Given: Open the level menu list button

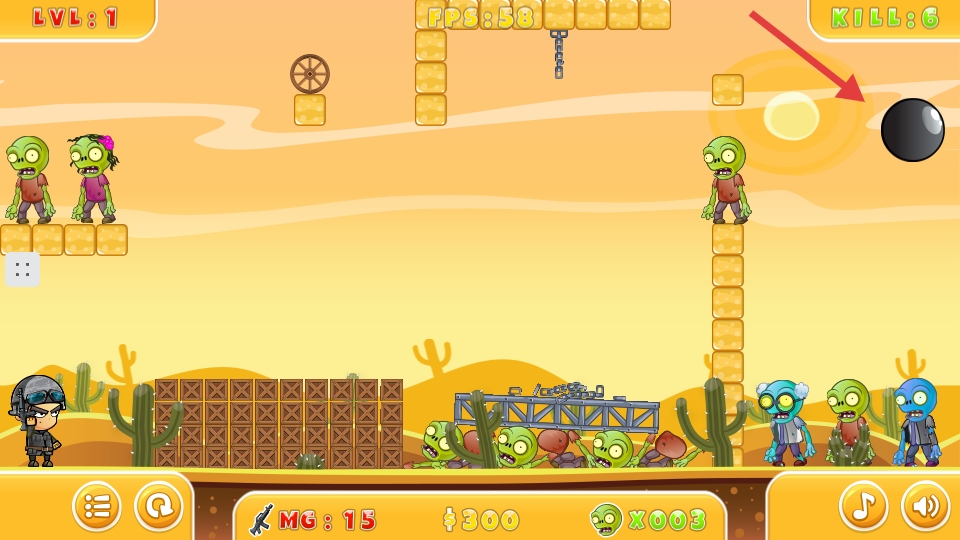Looking at the screenshot, I should point(97,506).
